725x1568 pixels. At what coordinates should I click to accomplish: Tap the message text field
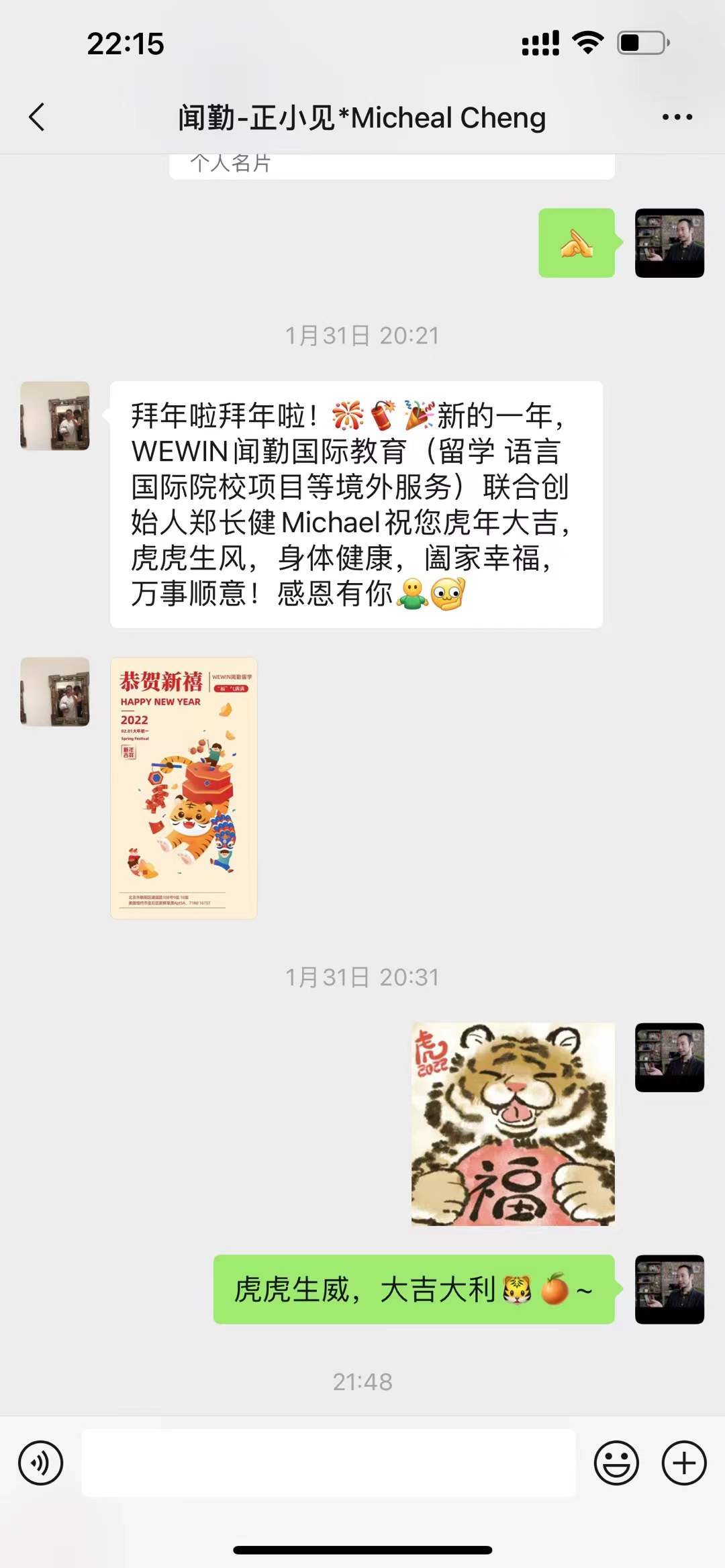click(328, 1463)
